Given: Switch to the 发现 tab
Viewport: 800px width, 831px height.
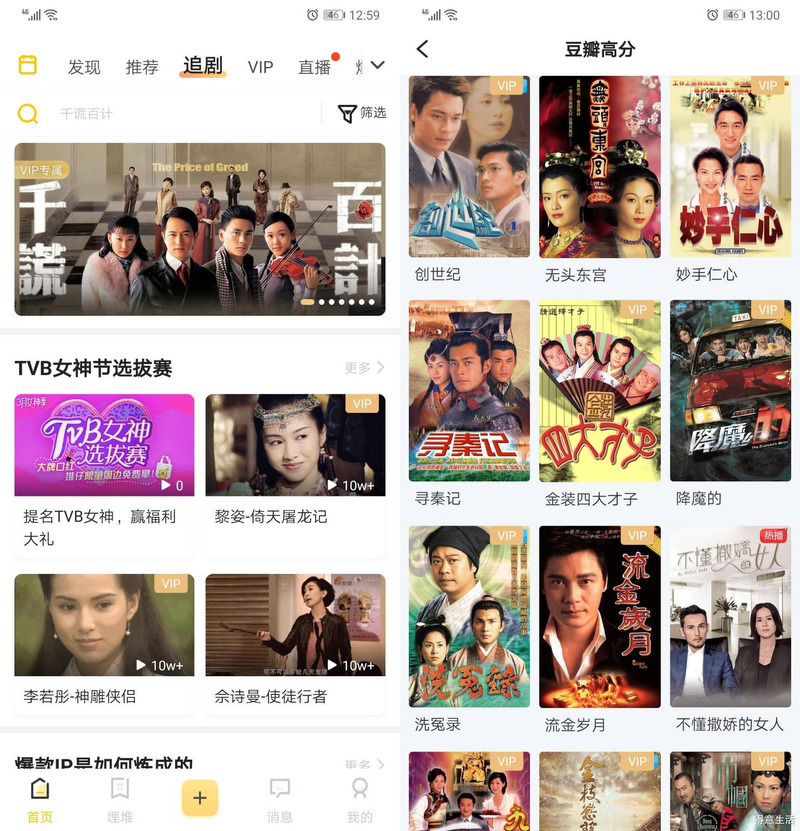Looking at the screenshot, I should (84, 67).
